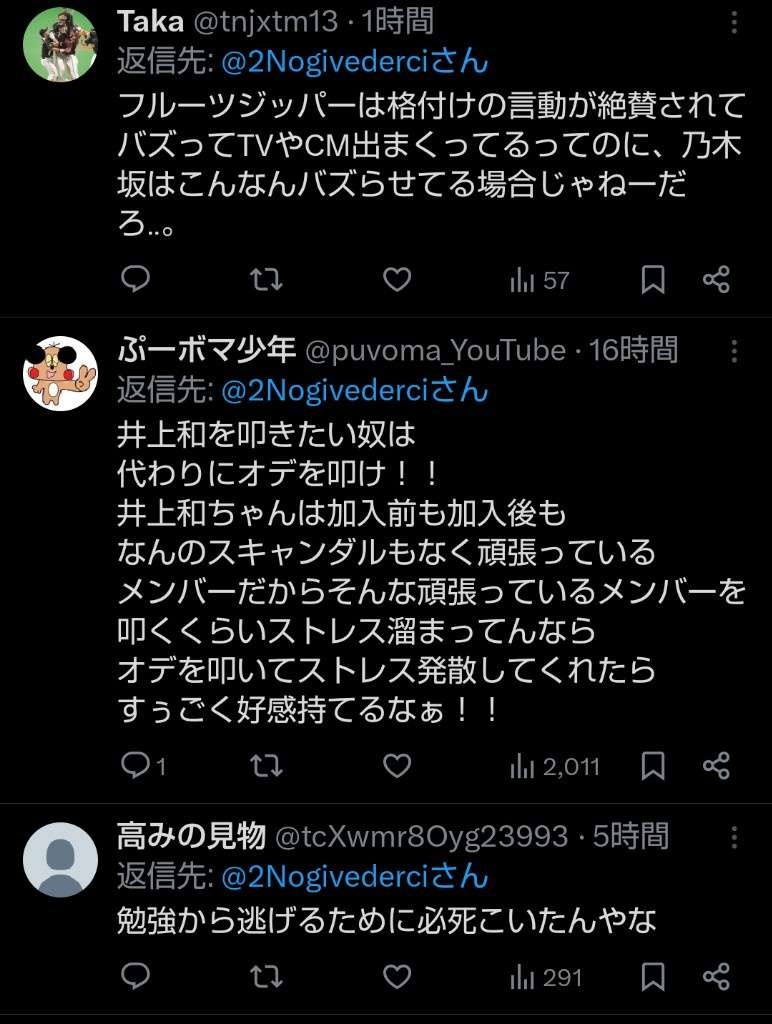Share 高みの見物's tweet
Image resolution: width=772 pixels, height=1024 pixels.
click(x=716, y=976)
